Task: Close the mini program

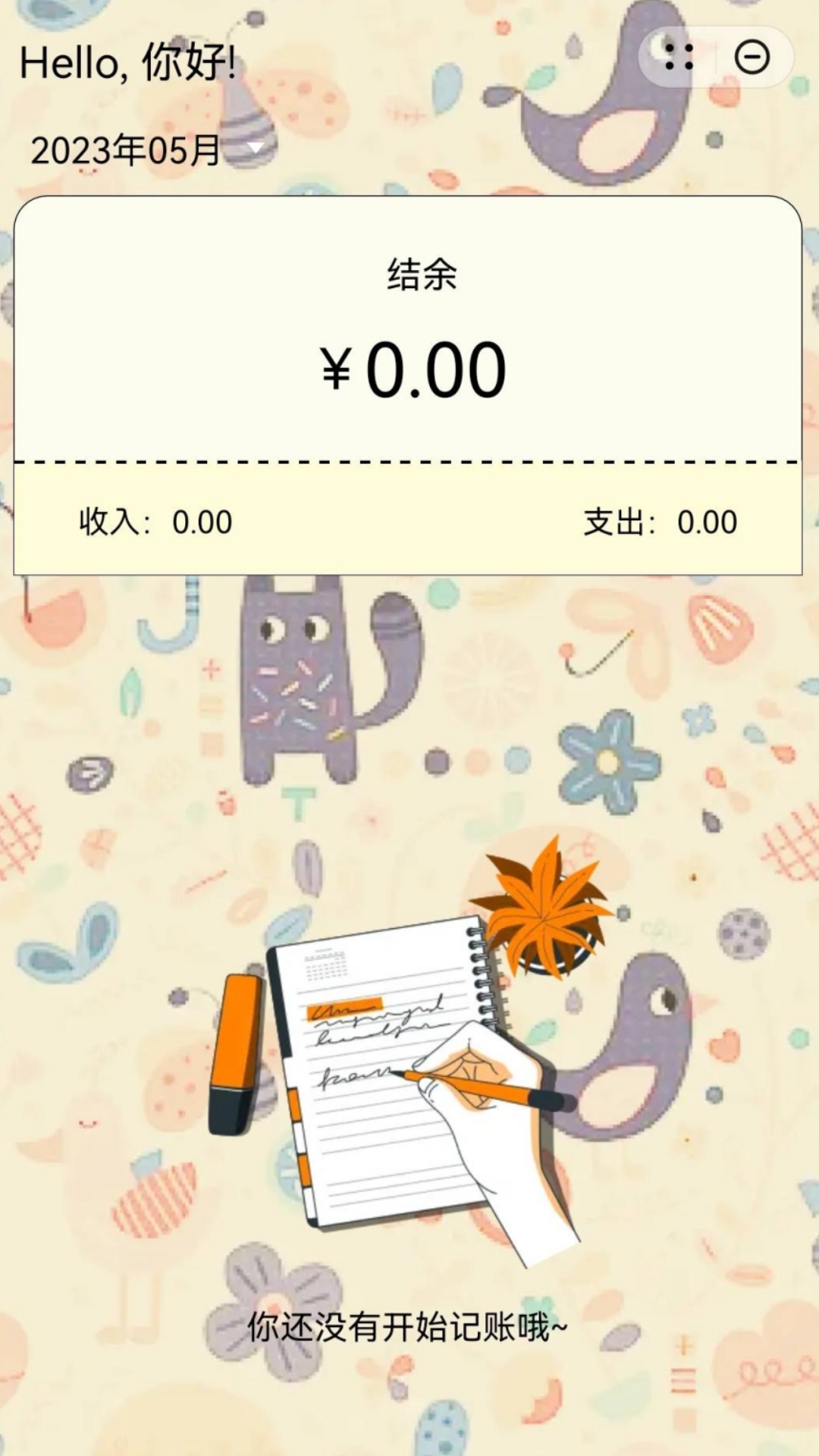Action: pos(752,58)
